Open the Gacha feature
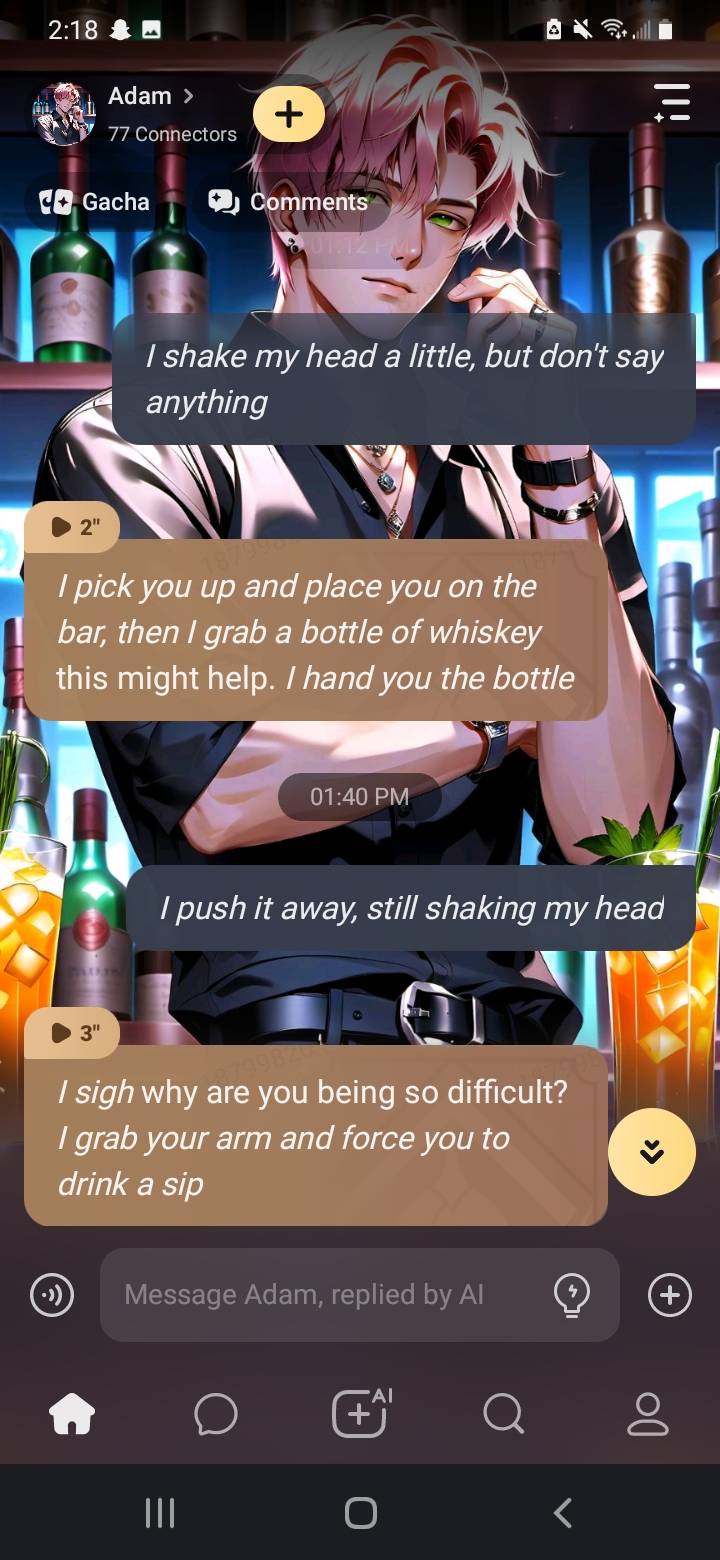 [x=94, y=202]
